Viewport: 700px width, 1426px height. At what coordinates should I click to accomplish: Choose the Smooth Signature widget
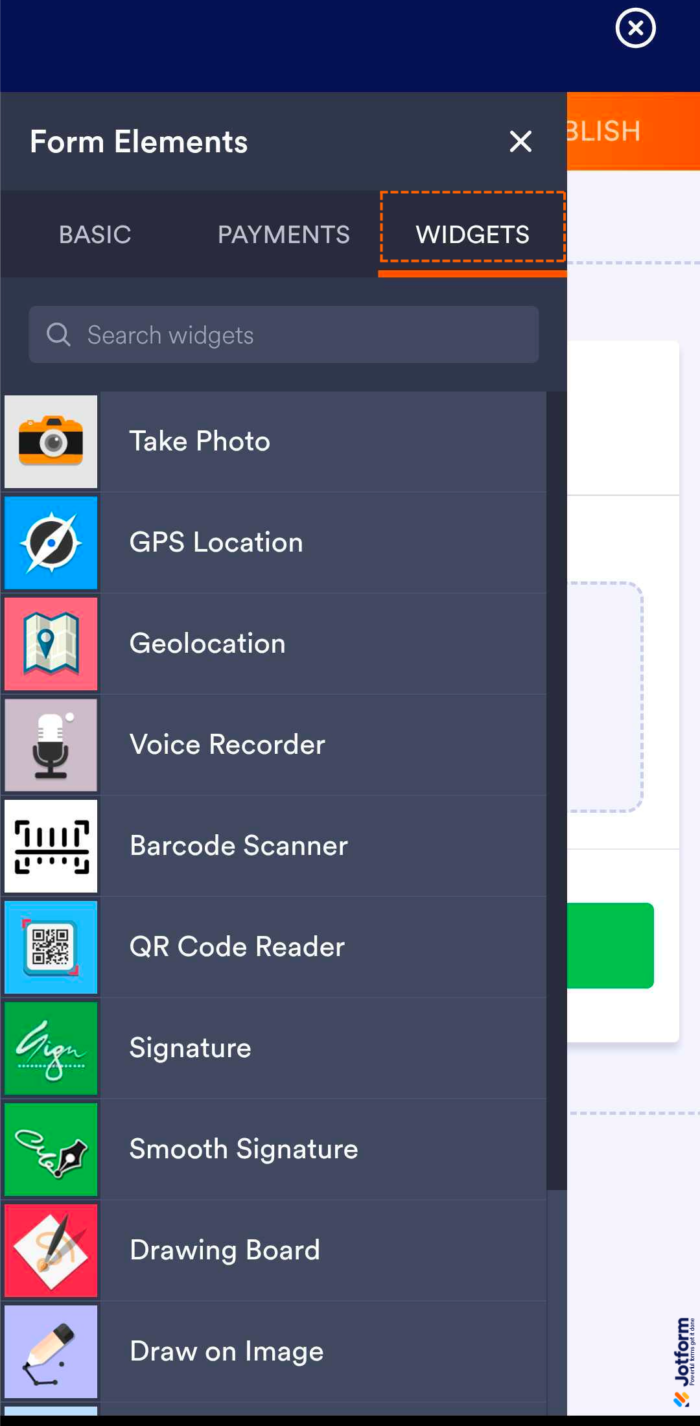click(x=274, y=1149)
